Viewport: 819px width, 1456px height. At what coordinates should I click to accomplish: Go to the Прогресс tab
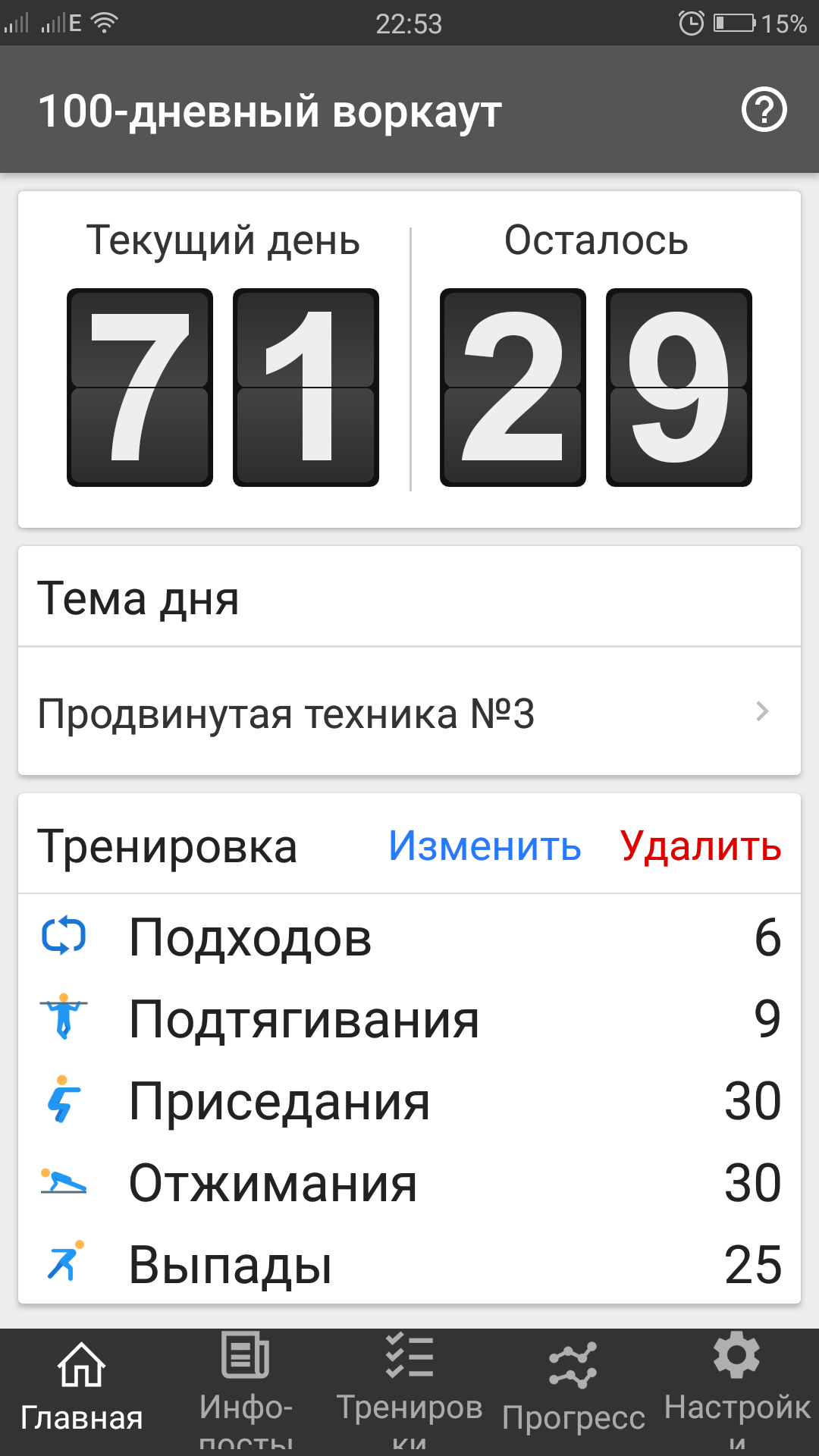[573, 1389]
